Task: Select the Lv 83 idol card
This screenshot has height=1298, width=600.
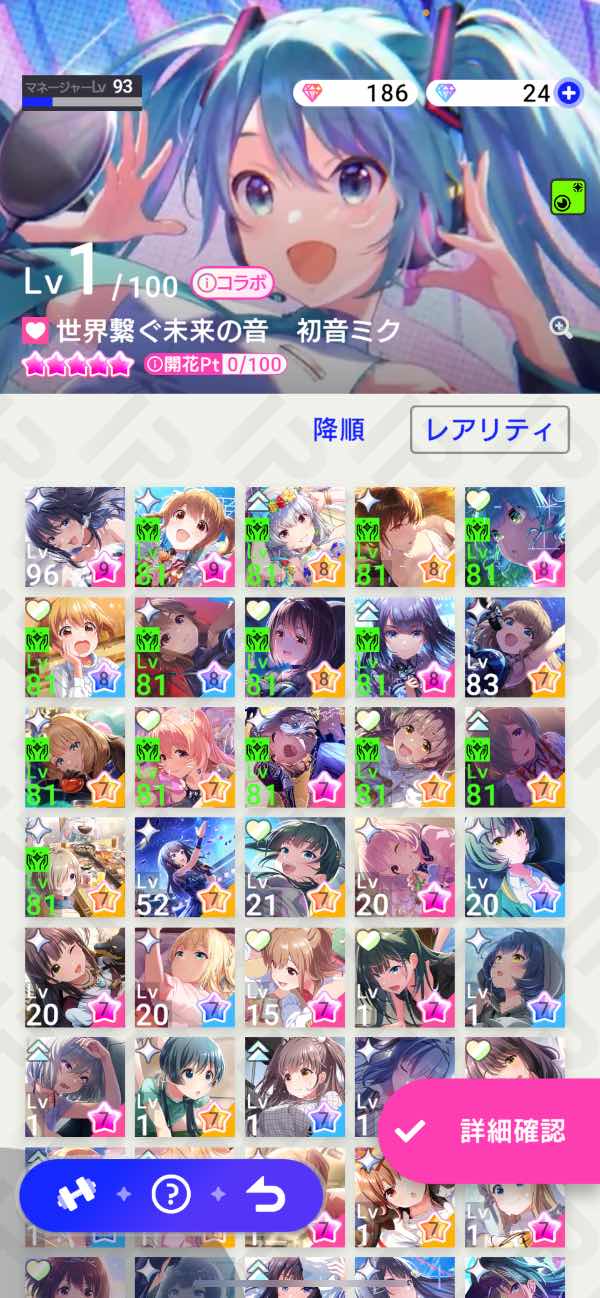Action: tap(514, 647)
